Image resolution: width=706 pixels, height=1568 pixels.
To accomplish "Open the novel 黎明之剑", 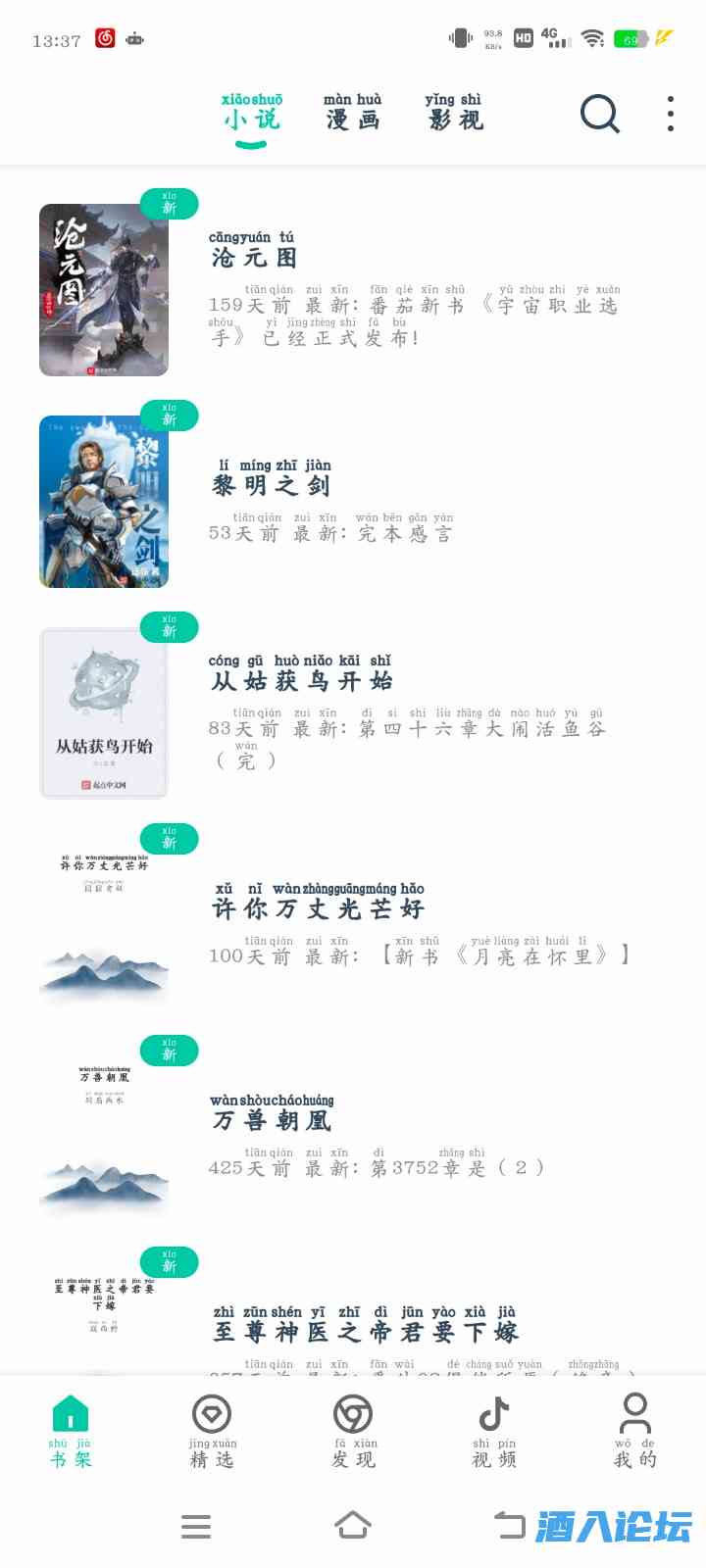I will tap(271, 484).
